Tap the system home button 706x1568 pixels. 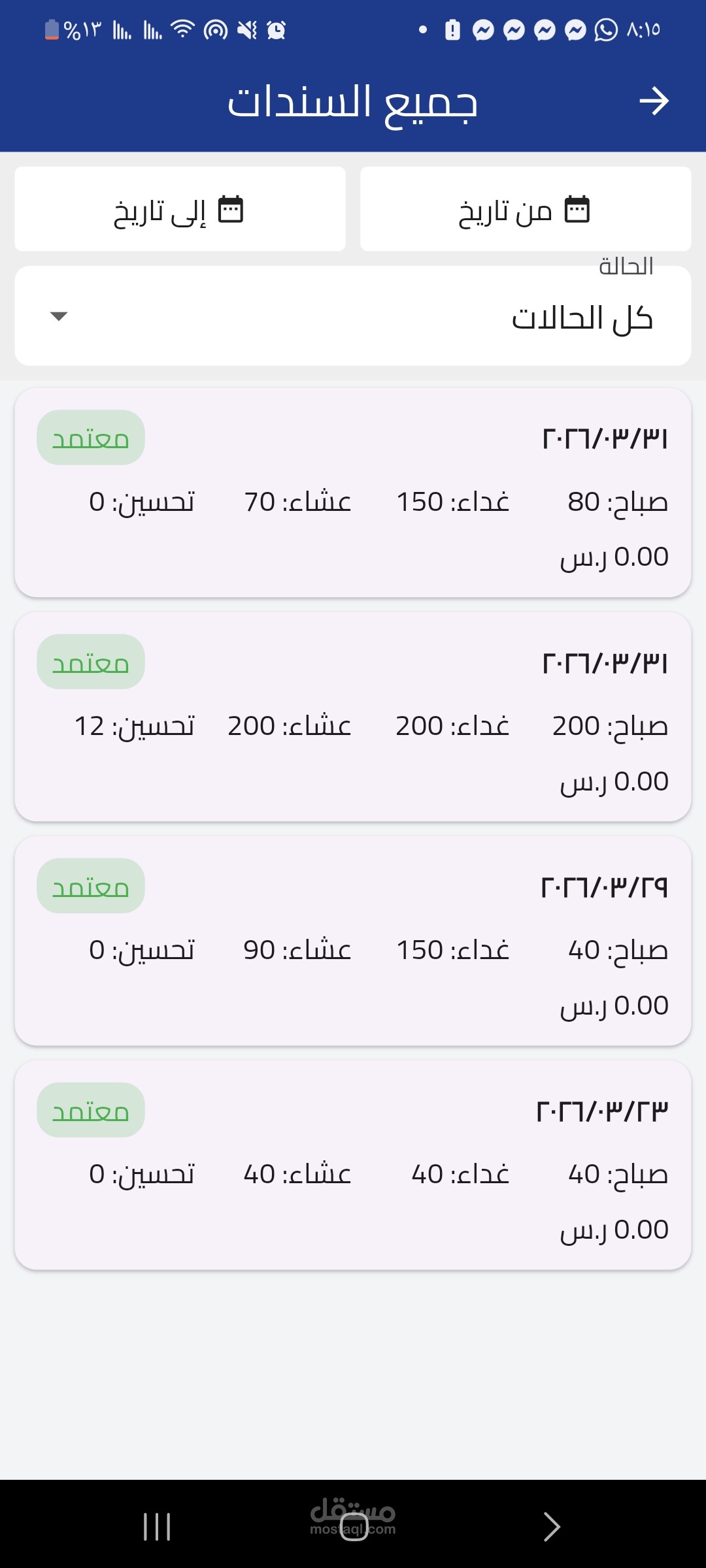click(354, 1527)
